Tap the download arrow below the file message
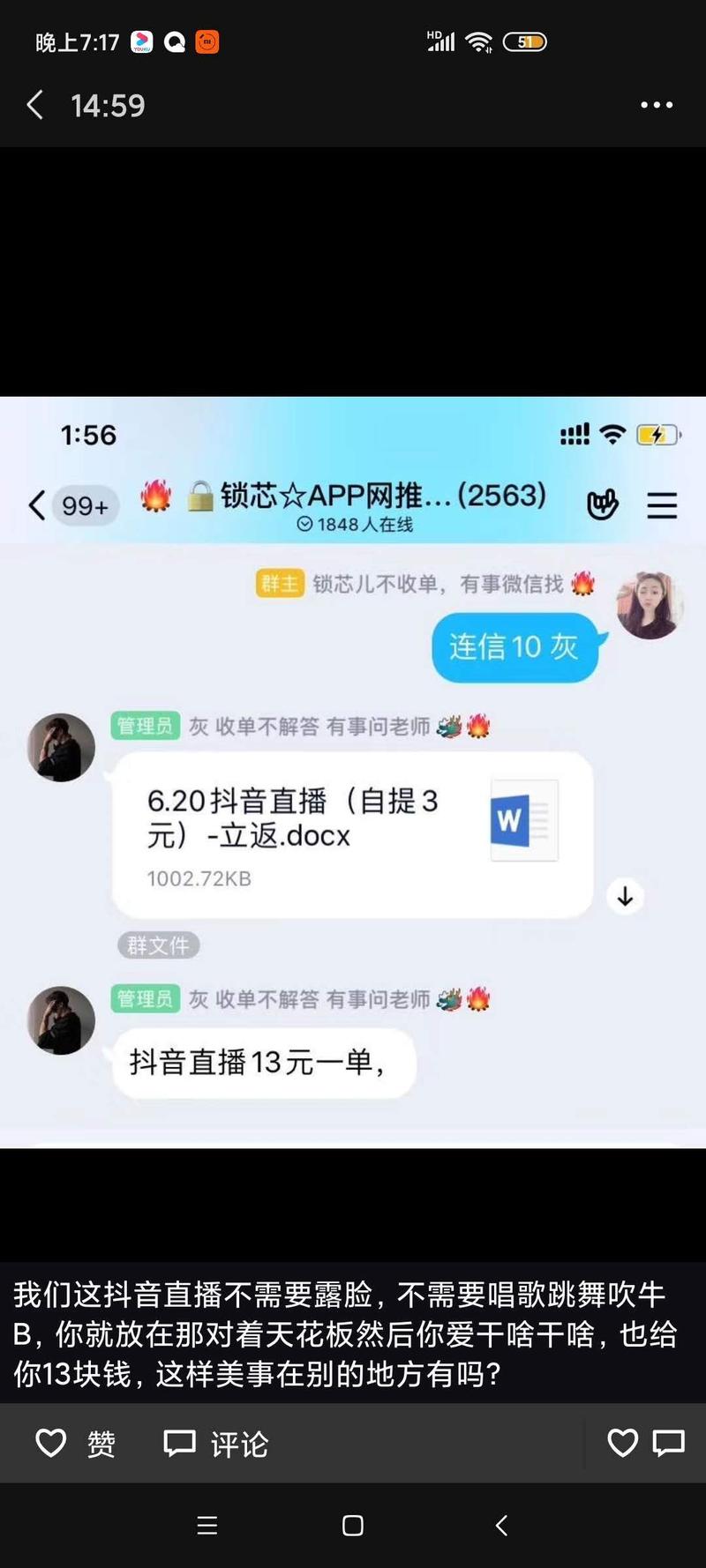The image size is (706, 1568). click(626, 896)
